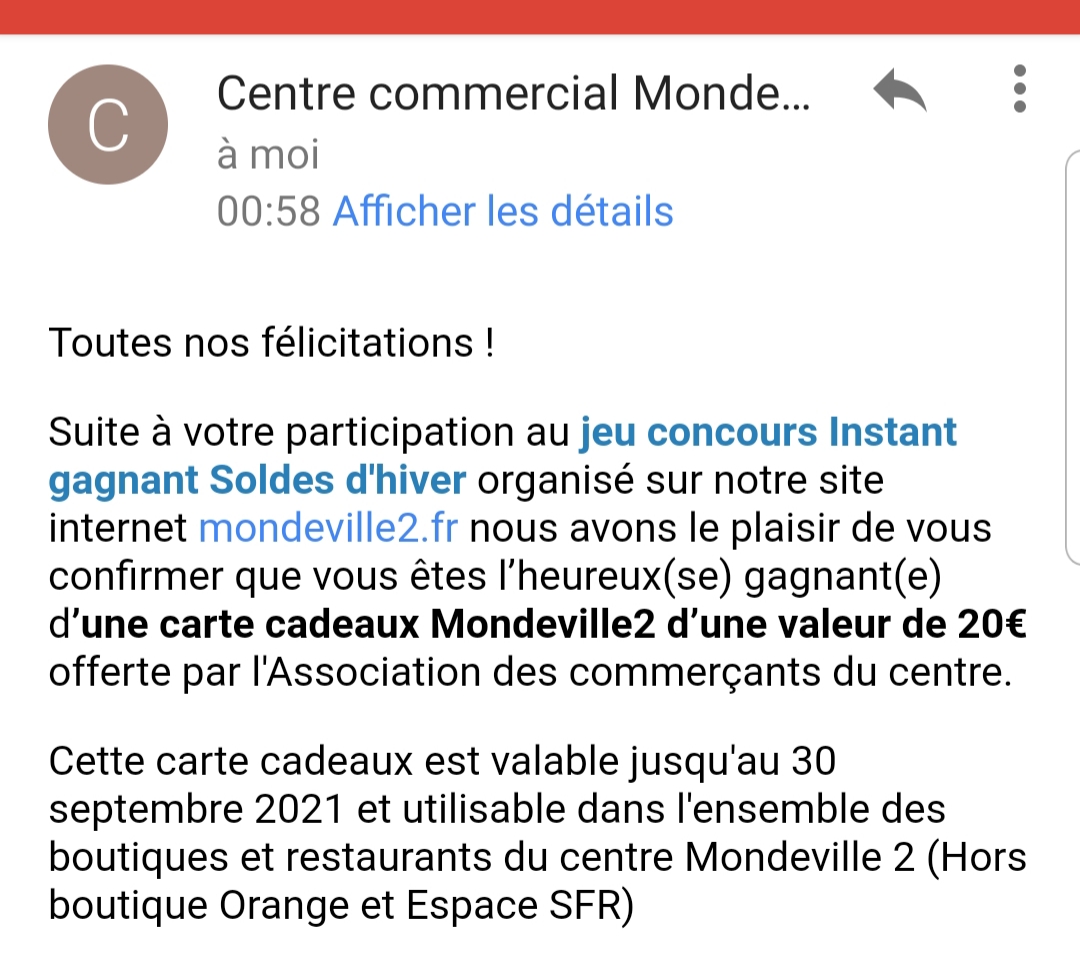Reply to the Centre commercial email
Screen dimensions: 1080x960
[900, 91]
